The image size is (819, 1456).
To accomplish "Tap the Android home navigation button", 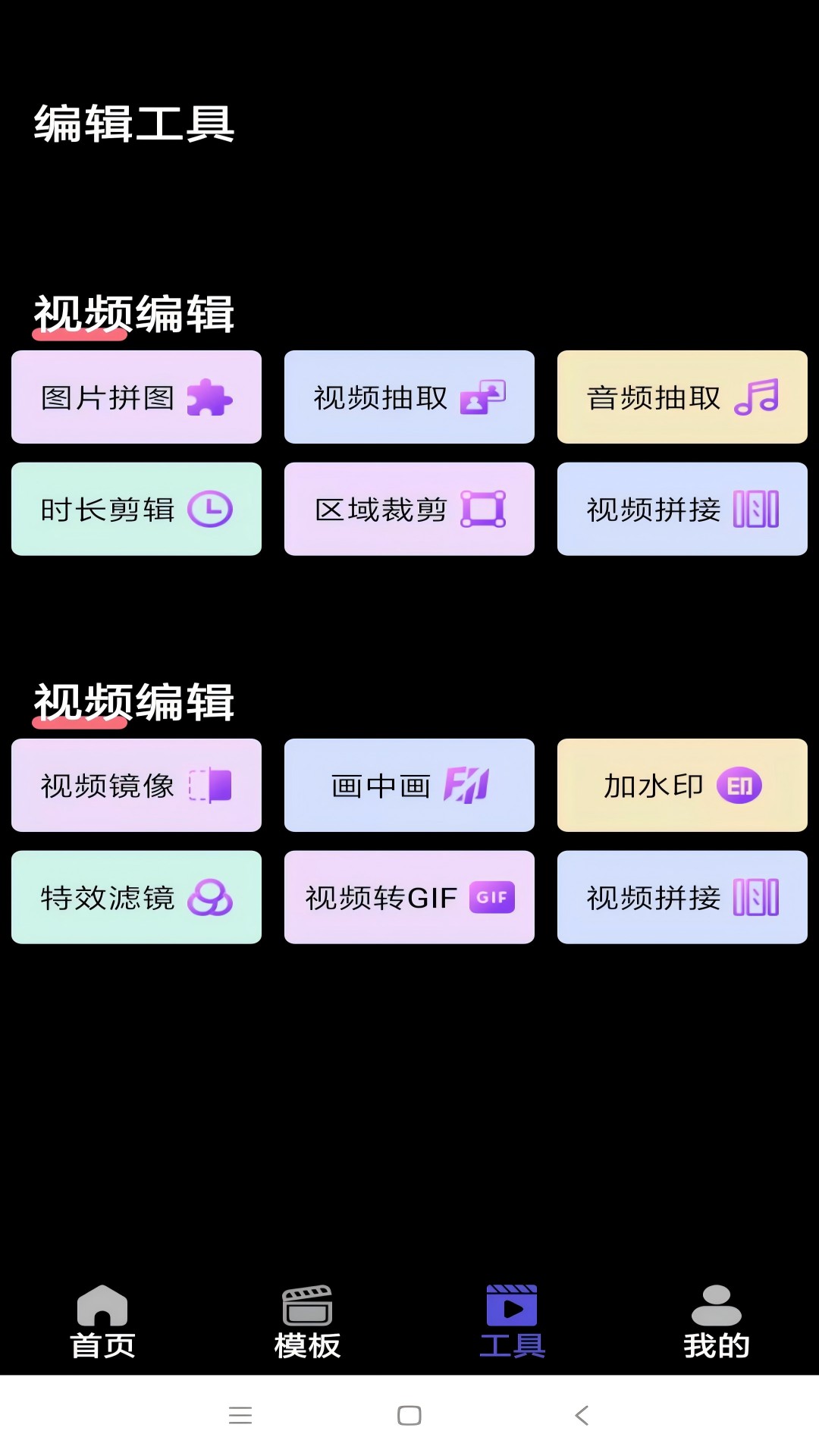I will point(409,1416).
